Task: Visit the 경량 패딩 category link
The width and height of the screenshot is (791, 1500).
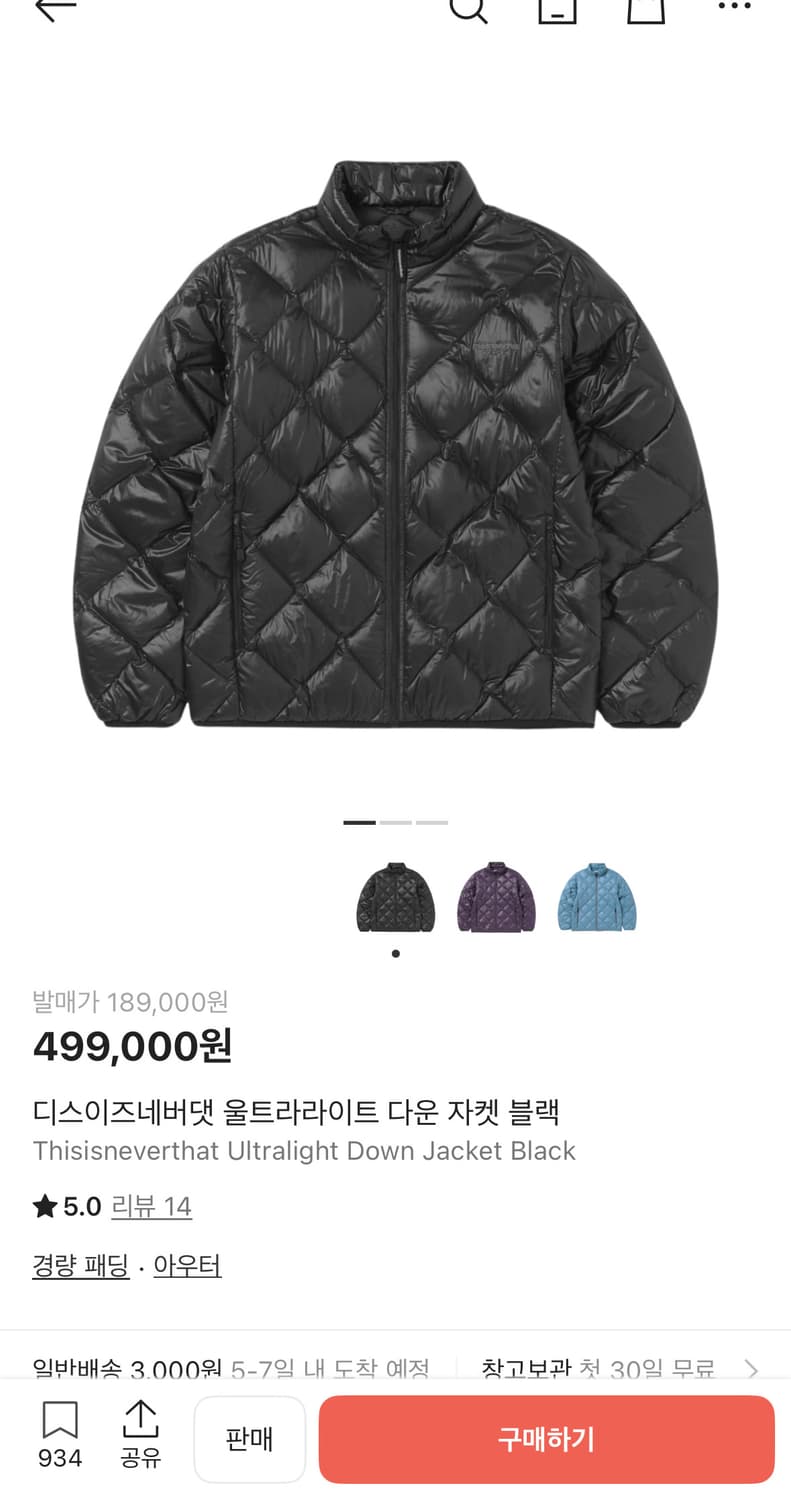Action: (80, 1266)
